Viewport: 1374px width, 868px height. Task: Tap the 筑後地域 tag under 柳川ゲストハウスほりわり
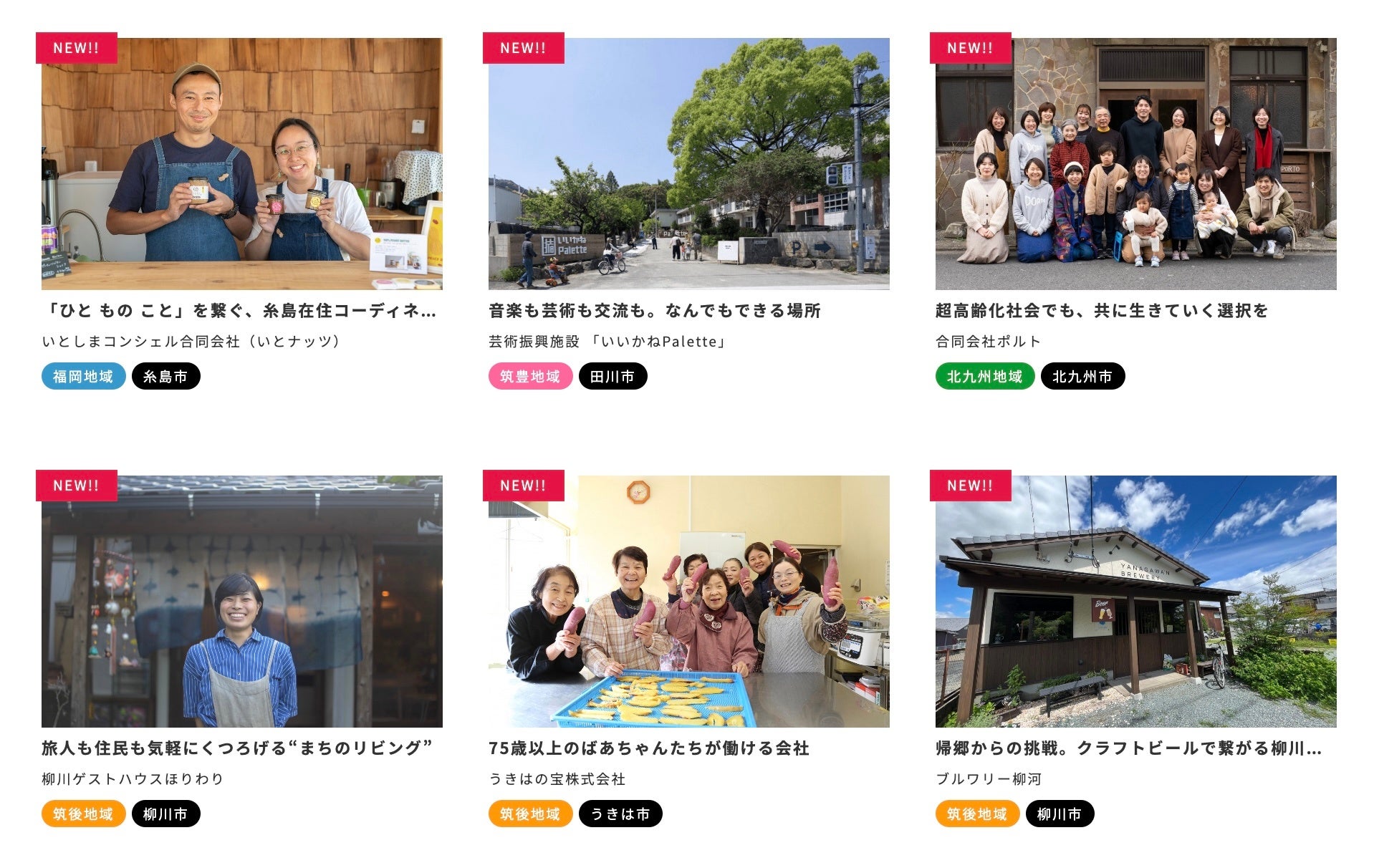click(83, 814)
